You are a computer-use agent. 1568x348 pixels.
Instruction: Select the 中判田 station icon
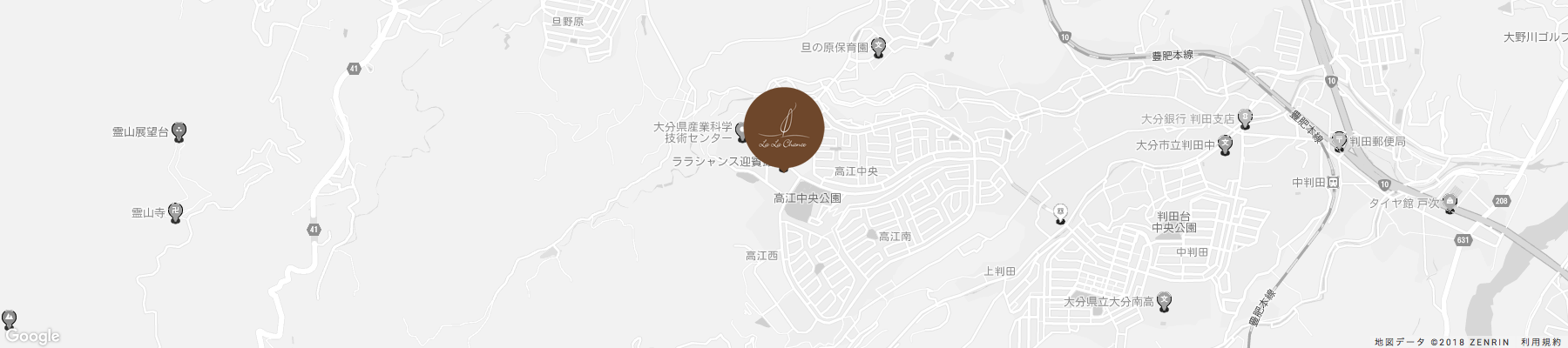click(1334, 182)
